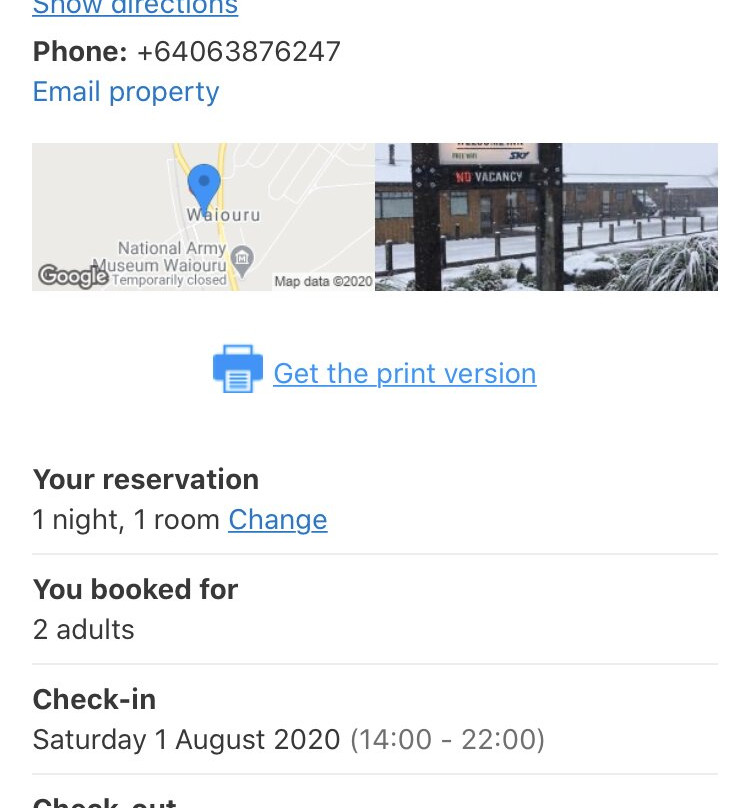750x808 pixels.
Task: Click the Google logo on the map
Action: tap(72, 277)
